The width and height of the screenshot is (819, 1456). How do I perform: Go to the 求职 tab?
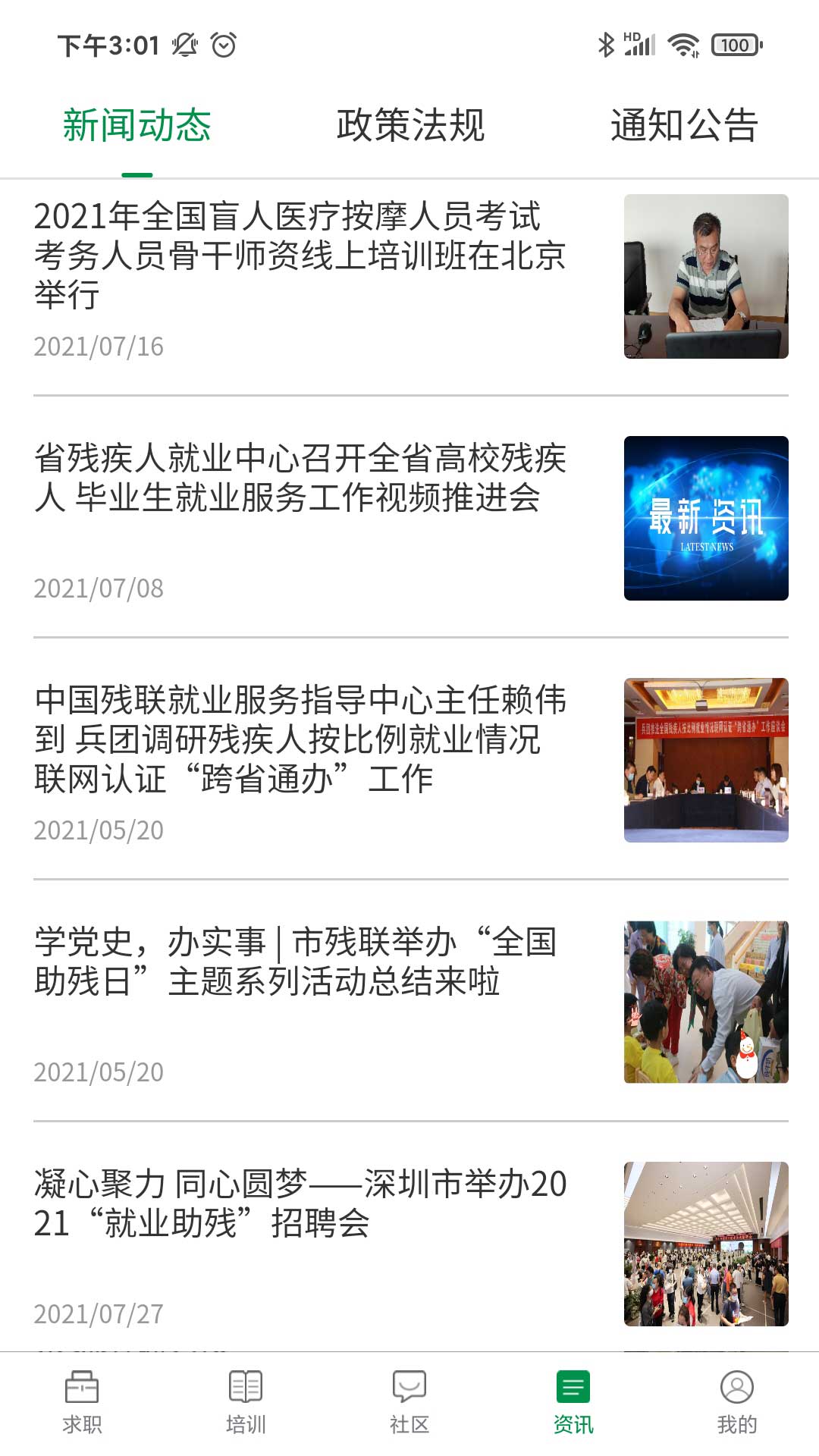click(82, 1402)
